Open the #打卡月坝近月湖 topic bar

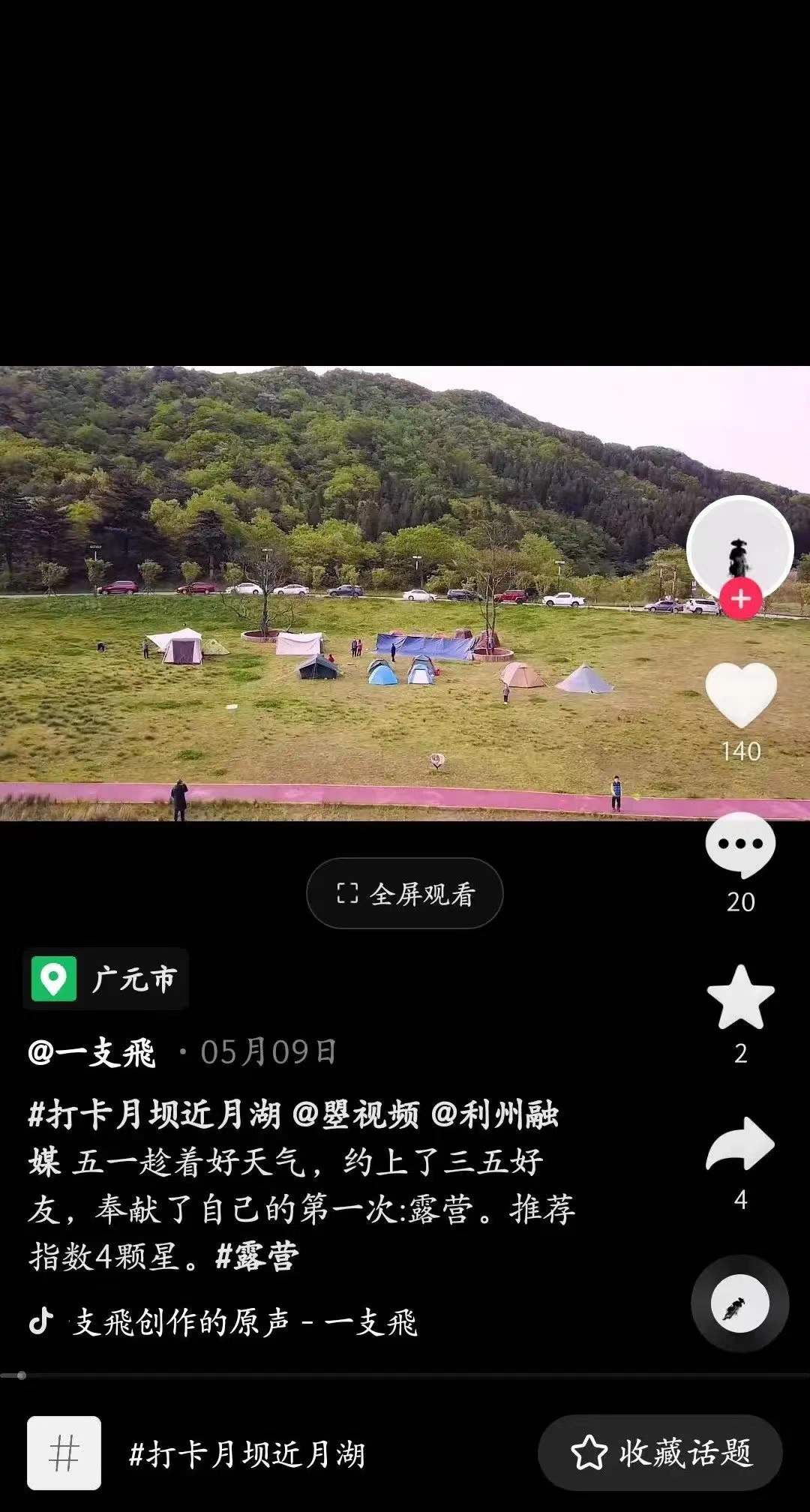(246, 1454)
